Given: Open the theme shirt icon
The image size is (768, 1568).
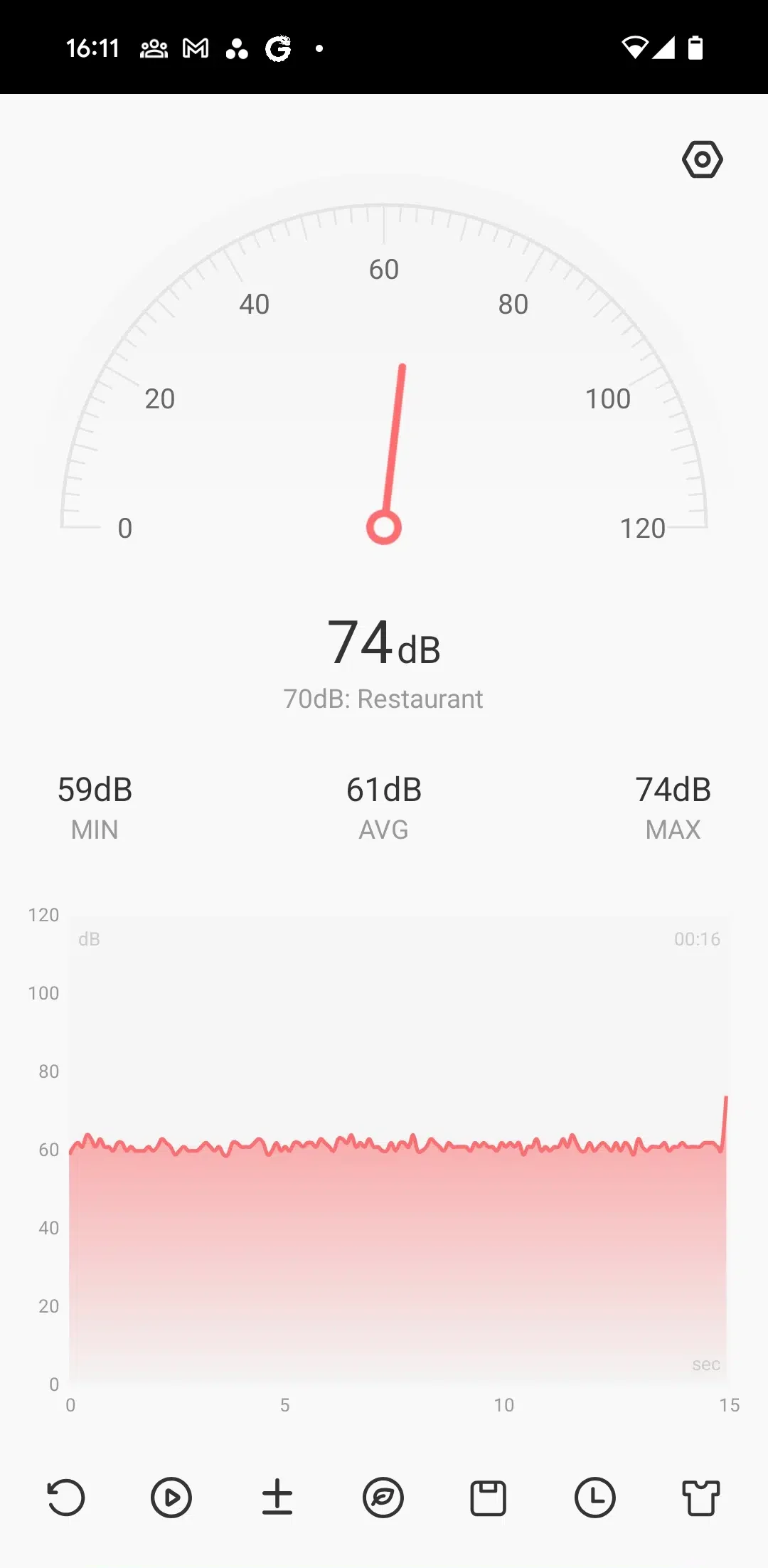Looking at the screenshot, I should point(701,1498).
